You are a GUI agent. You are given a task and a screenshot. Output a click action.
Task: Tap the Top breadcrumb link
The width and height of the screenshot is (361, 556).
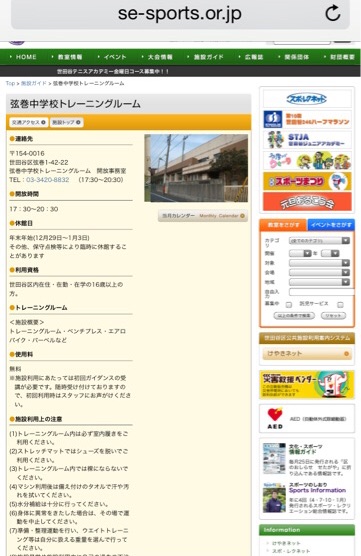coord(10,83)
